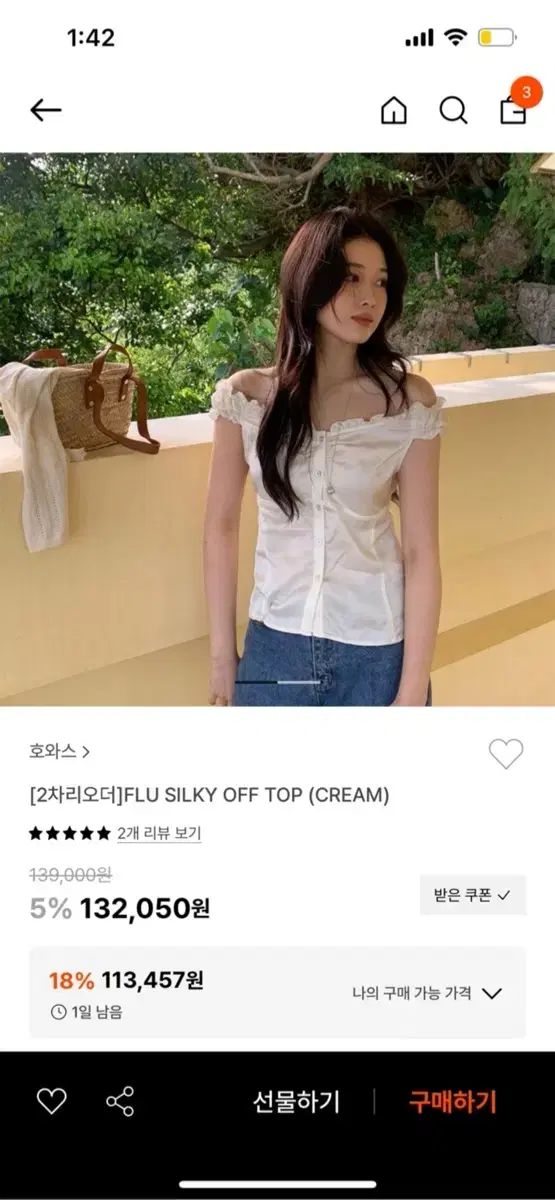Like the product with the heart outline
555x1200 pixels.
point(506,754)
